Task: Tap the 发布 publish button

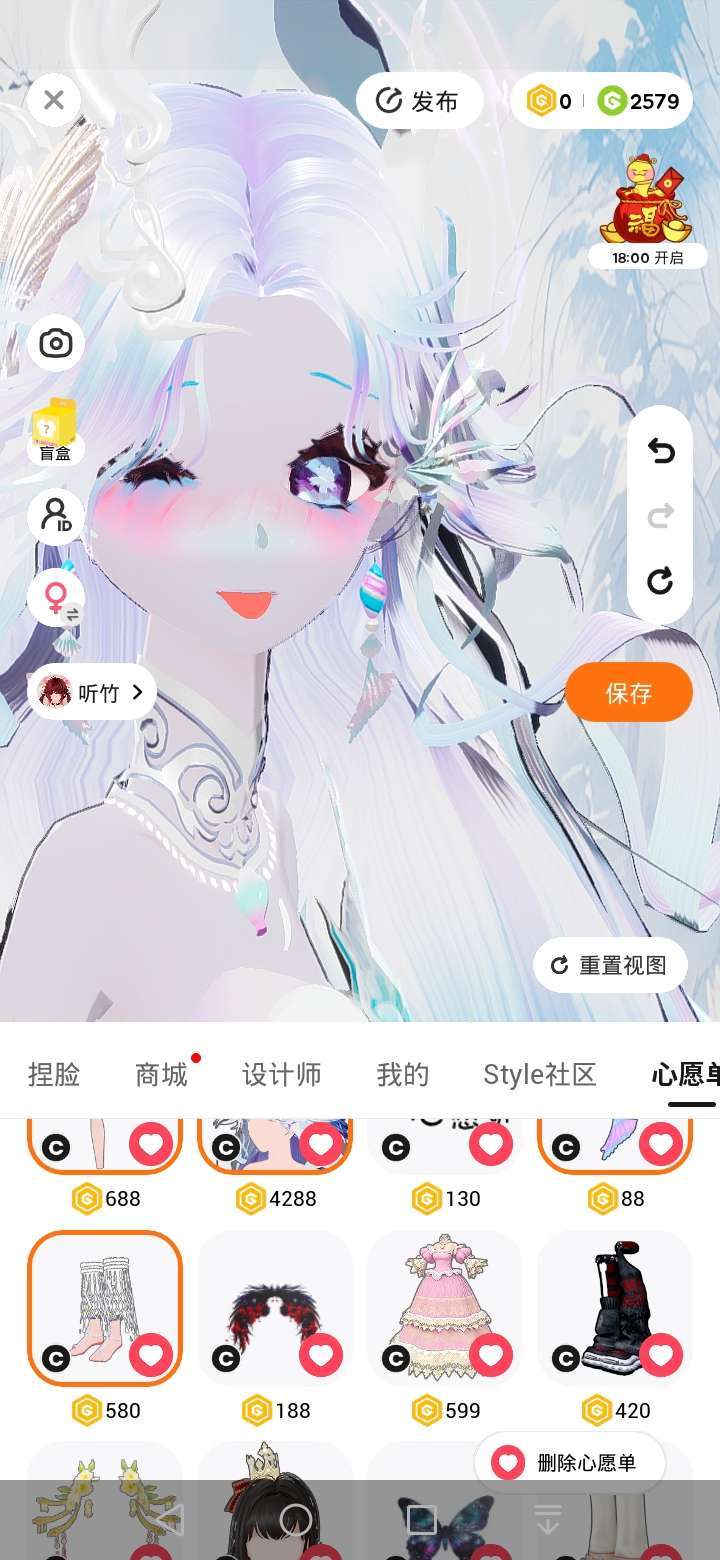Action: tap(420, 101)
